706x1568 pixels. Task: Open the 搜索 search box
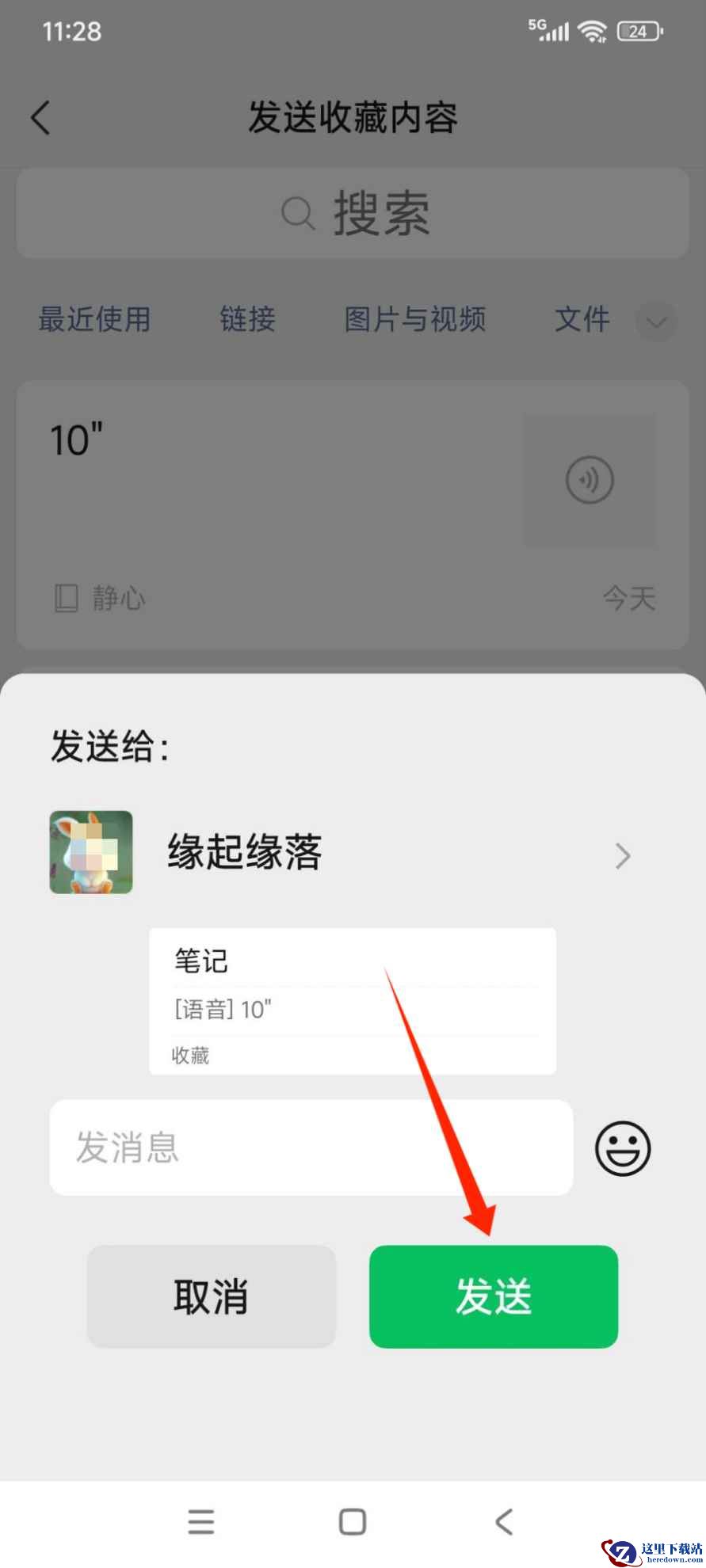tap(353, 213)
